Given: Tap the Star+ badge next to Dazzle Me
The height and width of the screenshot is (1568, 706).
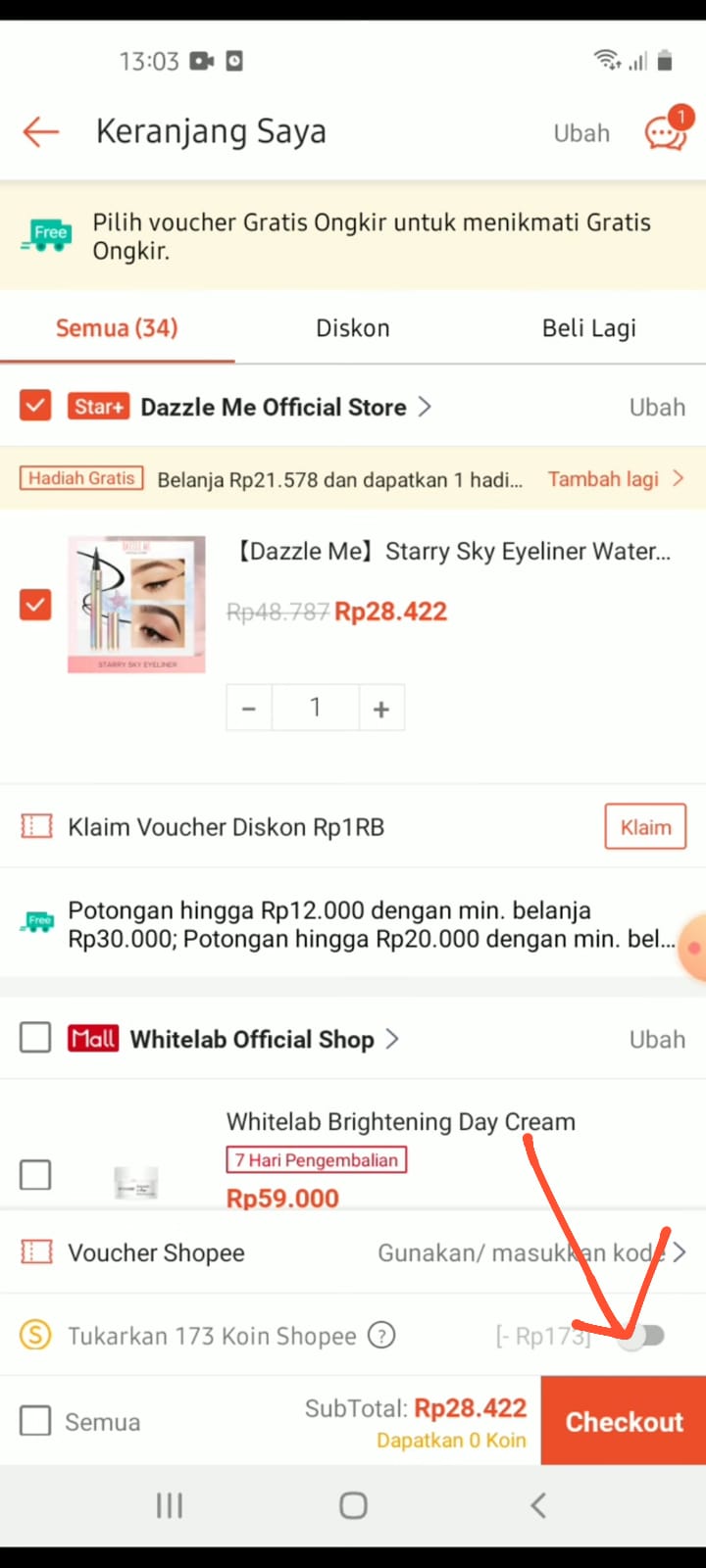Looking at the screenshot, I should 98,406.
